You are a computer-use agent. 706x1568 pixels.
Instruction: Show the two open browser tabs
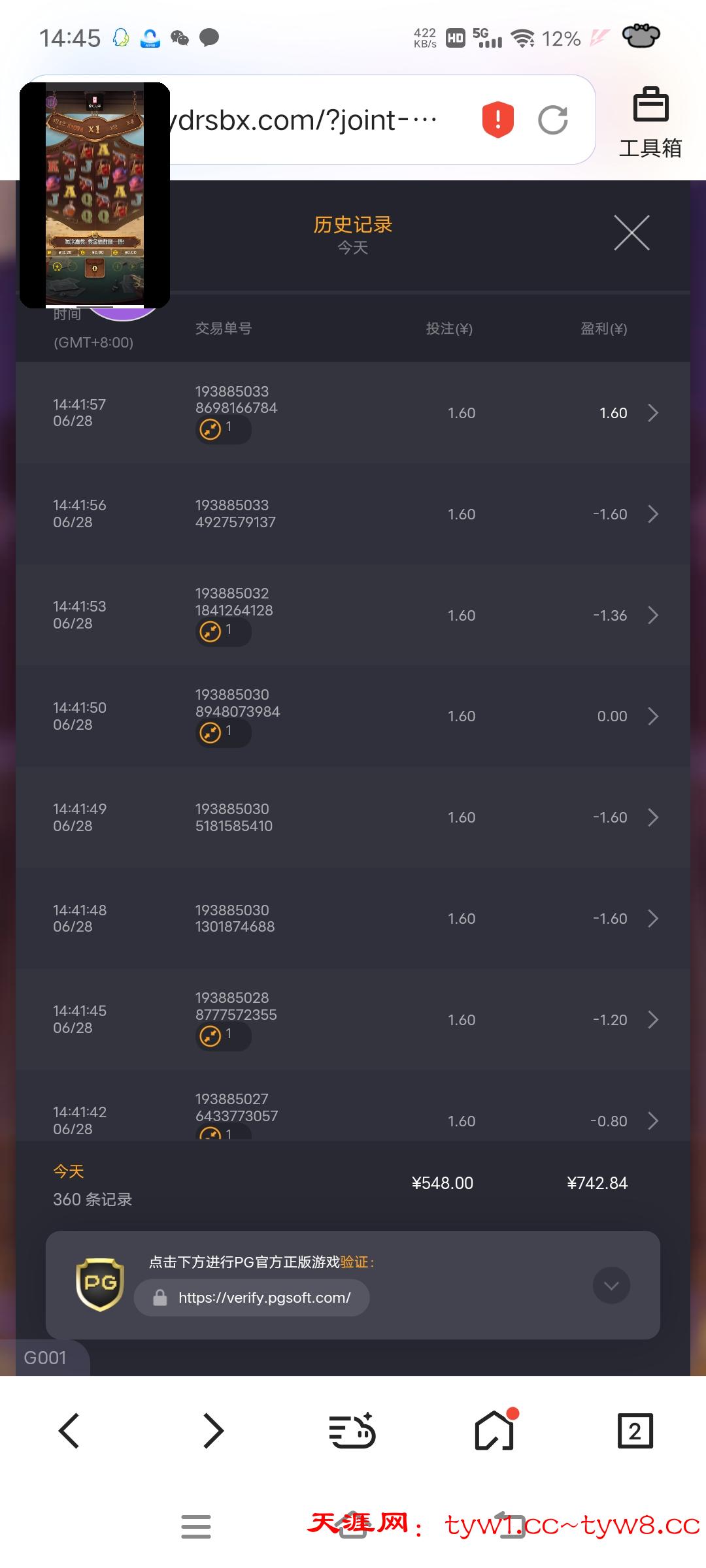(x=635, y=1431)
